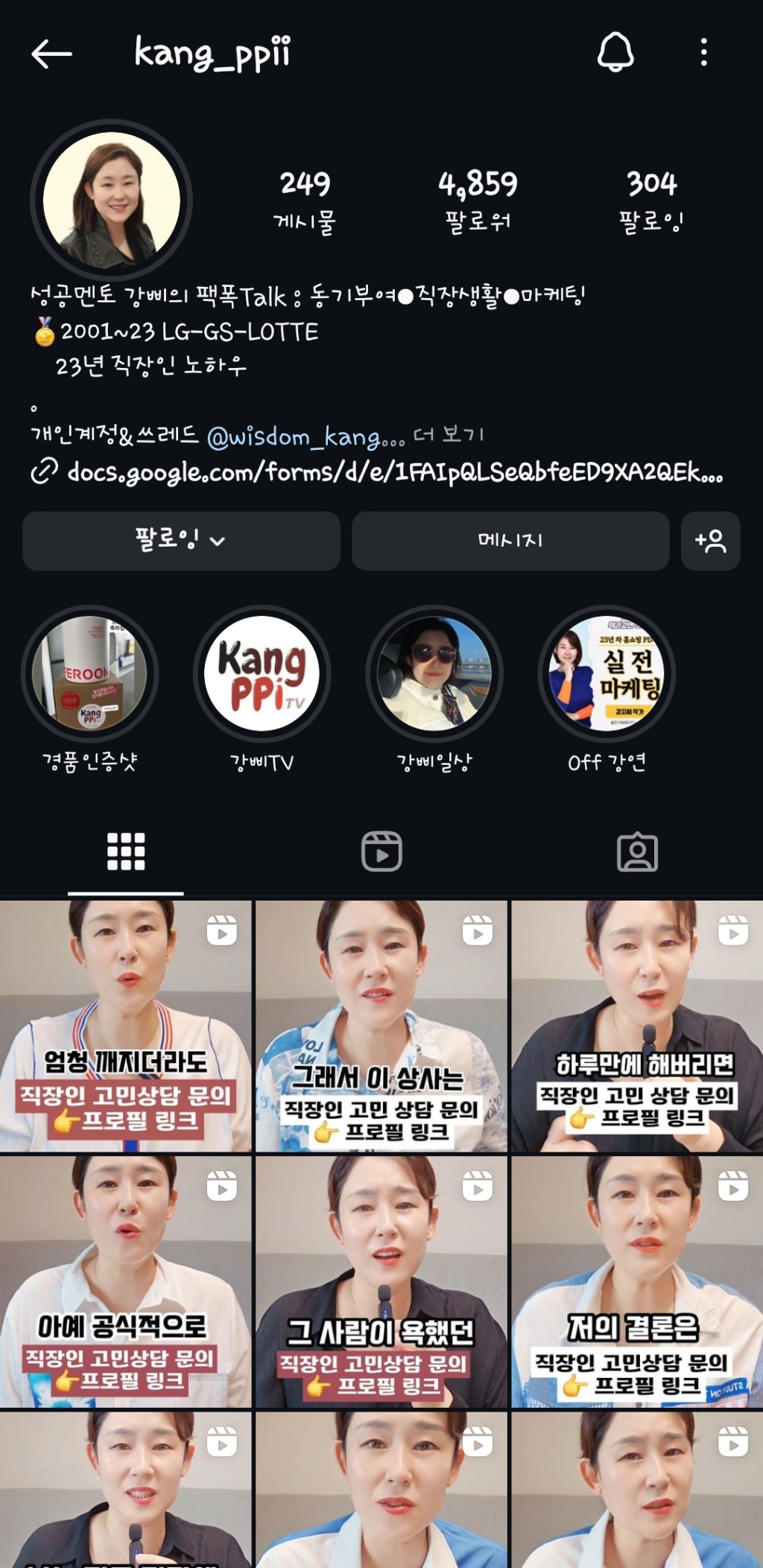
Task: Open notifications via the bell icon
Action: [x=613, y=54]
